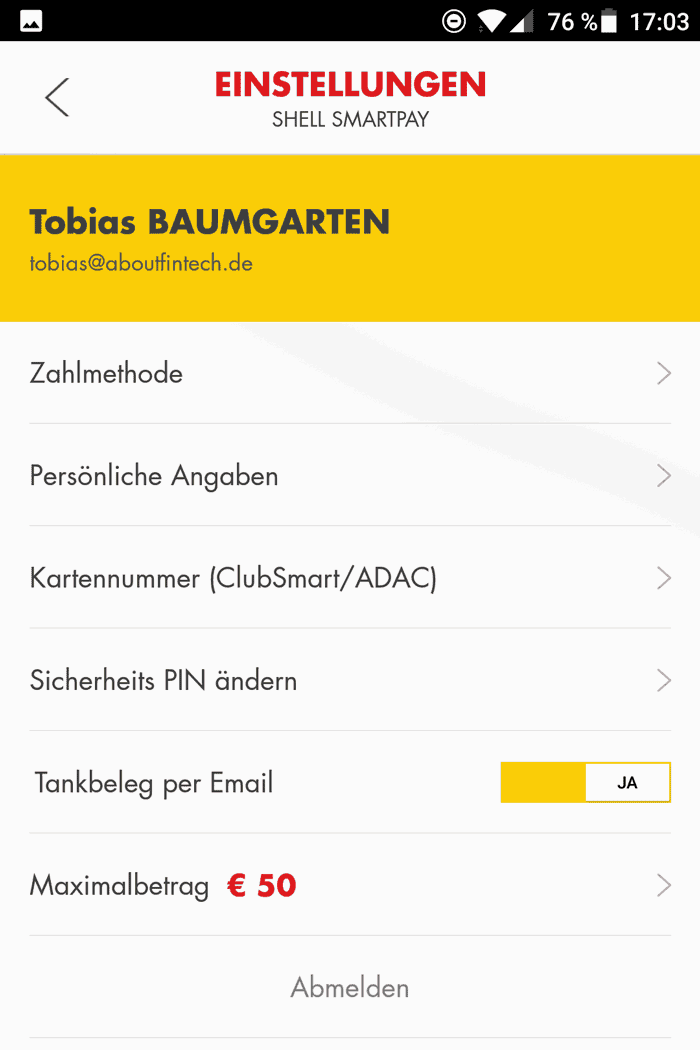
Task: Open the Zahlmethode settings
Action: pyautogui.click(x=350, y=374)
